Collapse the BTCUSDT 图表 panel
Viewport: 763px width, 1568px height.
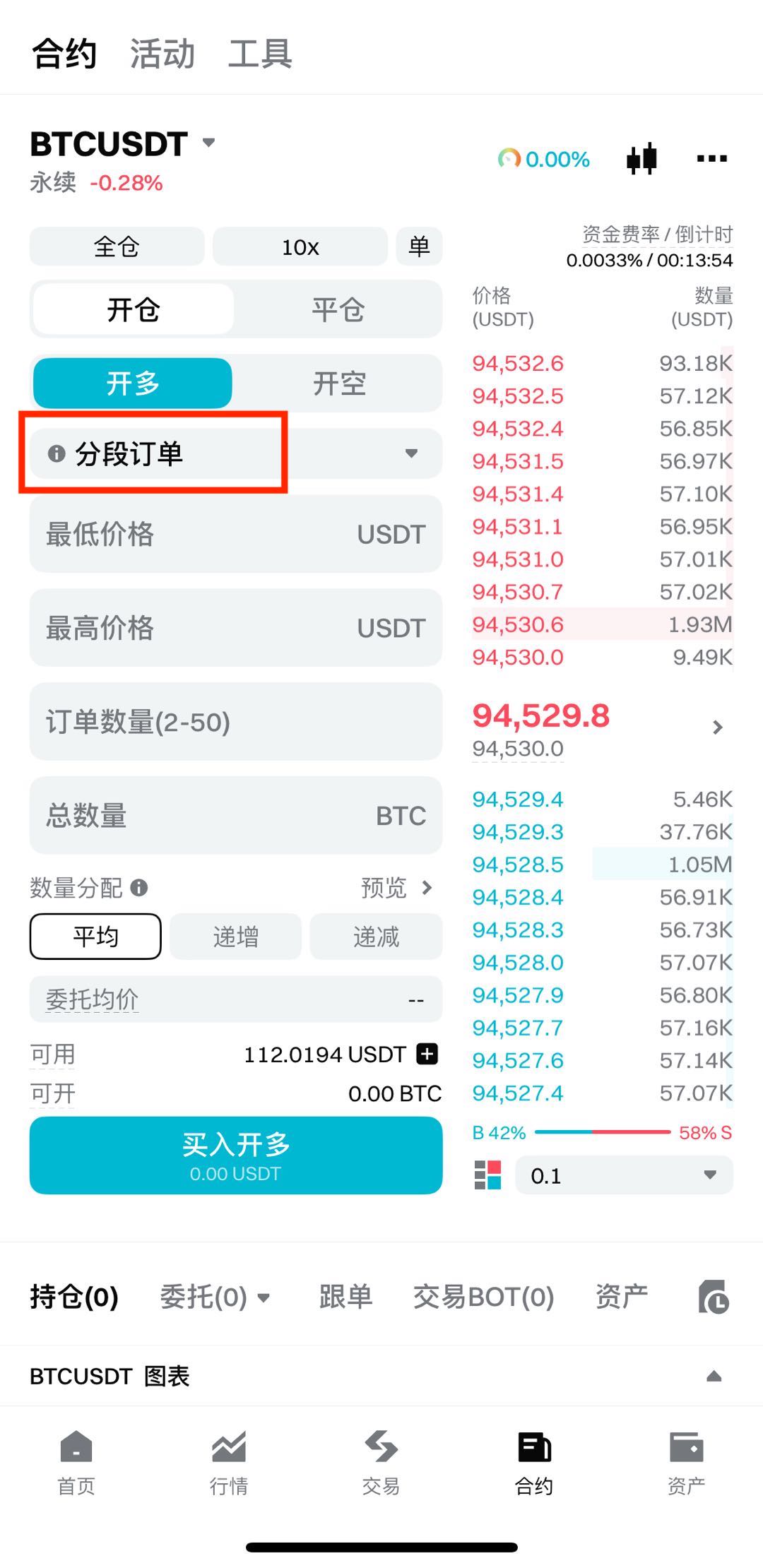coord(714,1376)
